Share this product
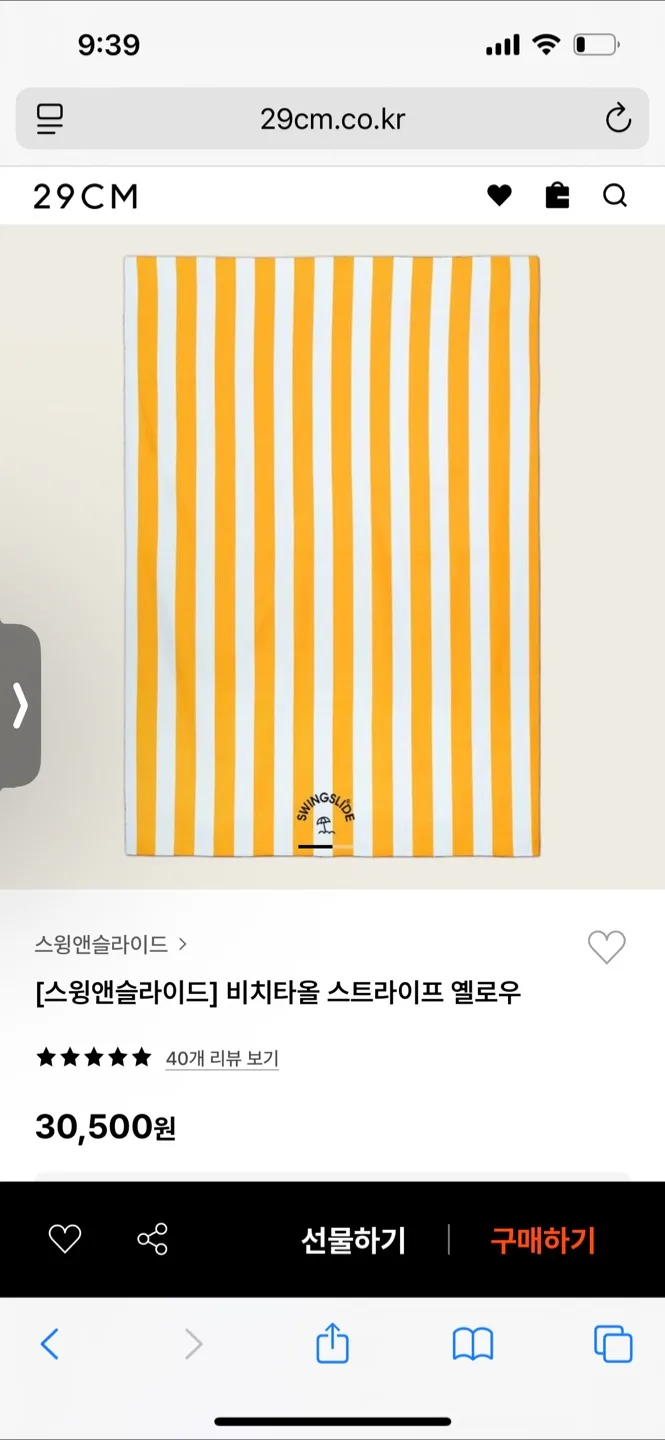Screen dimensions: 665x1440 [x=152, y=1240]
